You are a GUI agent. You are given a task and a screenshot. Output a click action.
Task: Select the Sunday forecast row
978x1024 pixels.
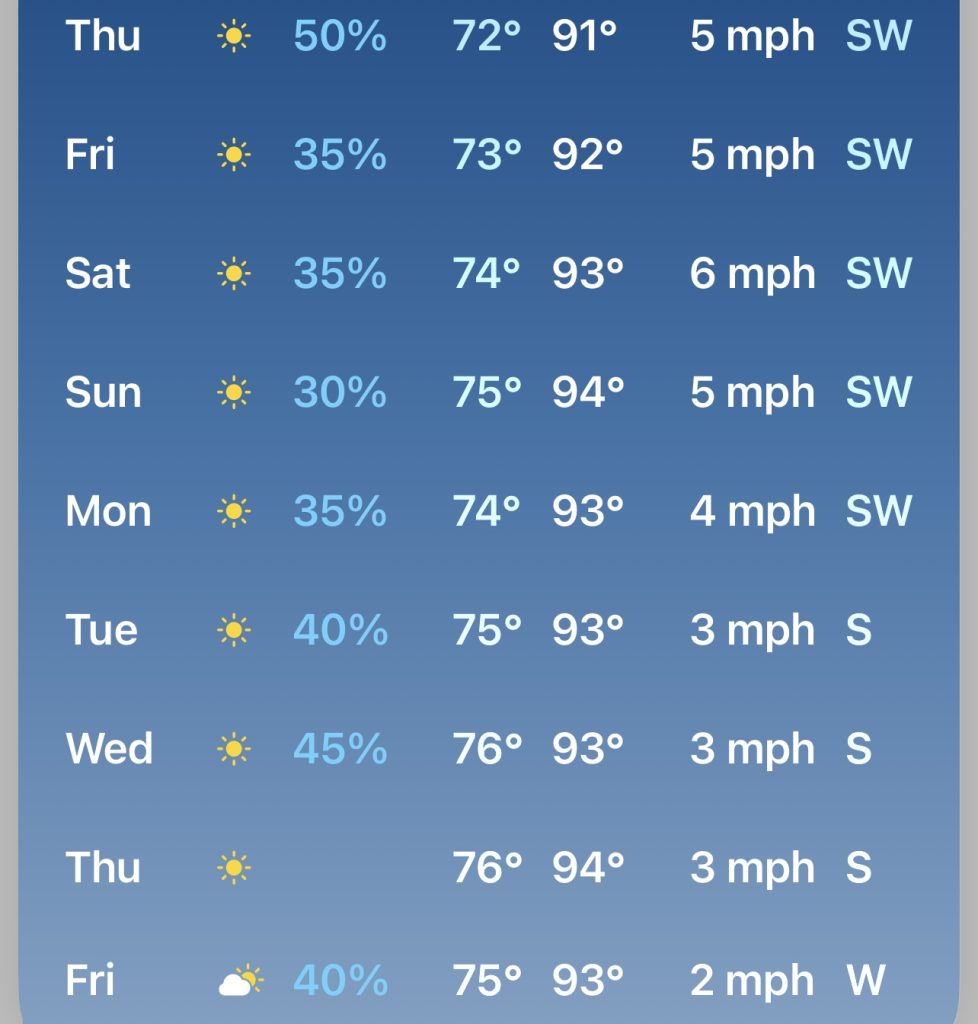[x=488, y=392]
